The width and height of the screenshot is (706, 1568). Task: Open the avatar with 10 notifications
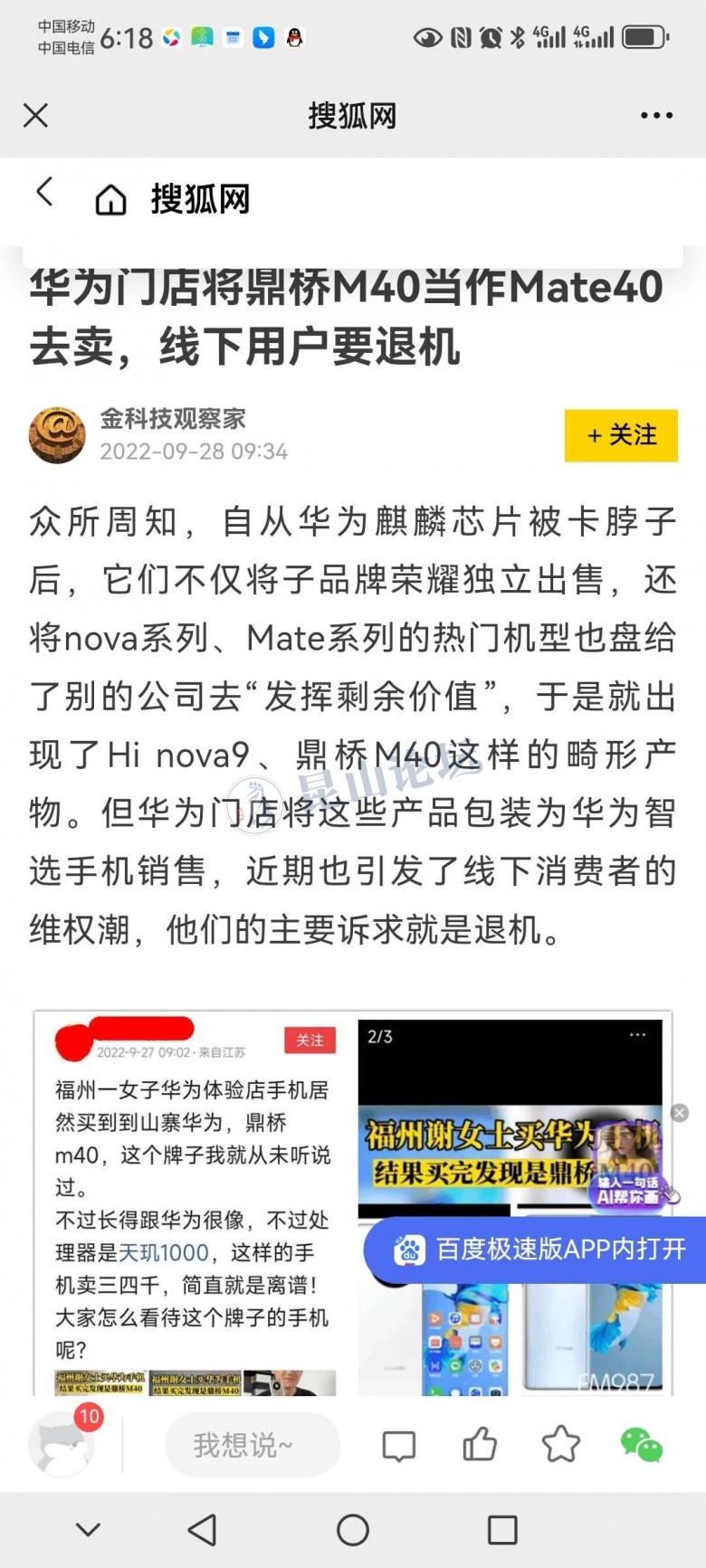[63, 1443]
